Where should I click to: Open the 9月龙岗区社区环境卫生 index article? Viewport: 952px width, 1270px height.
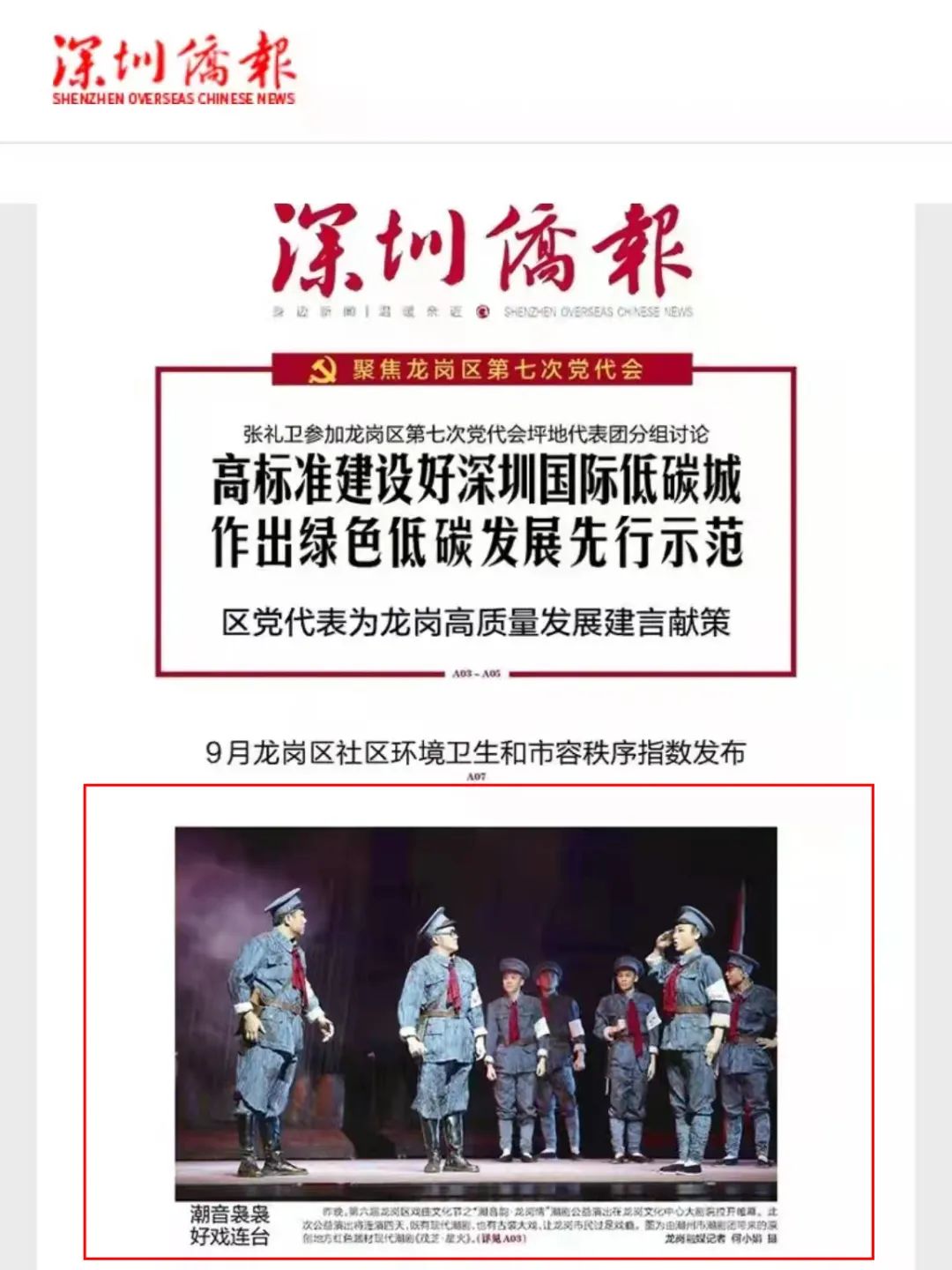pyautogui.click(x=476, y=752)
